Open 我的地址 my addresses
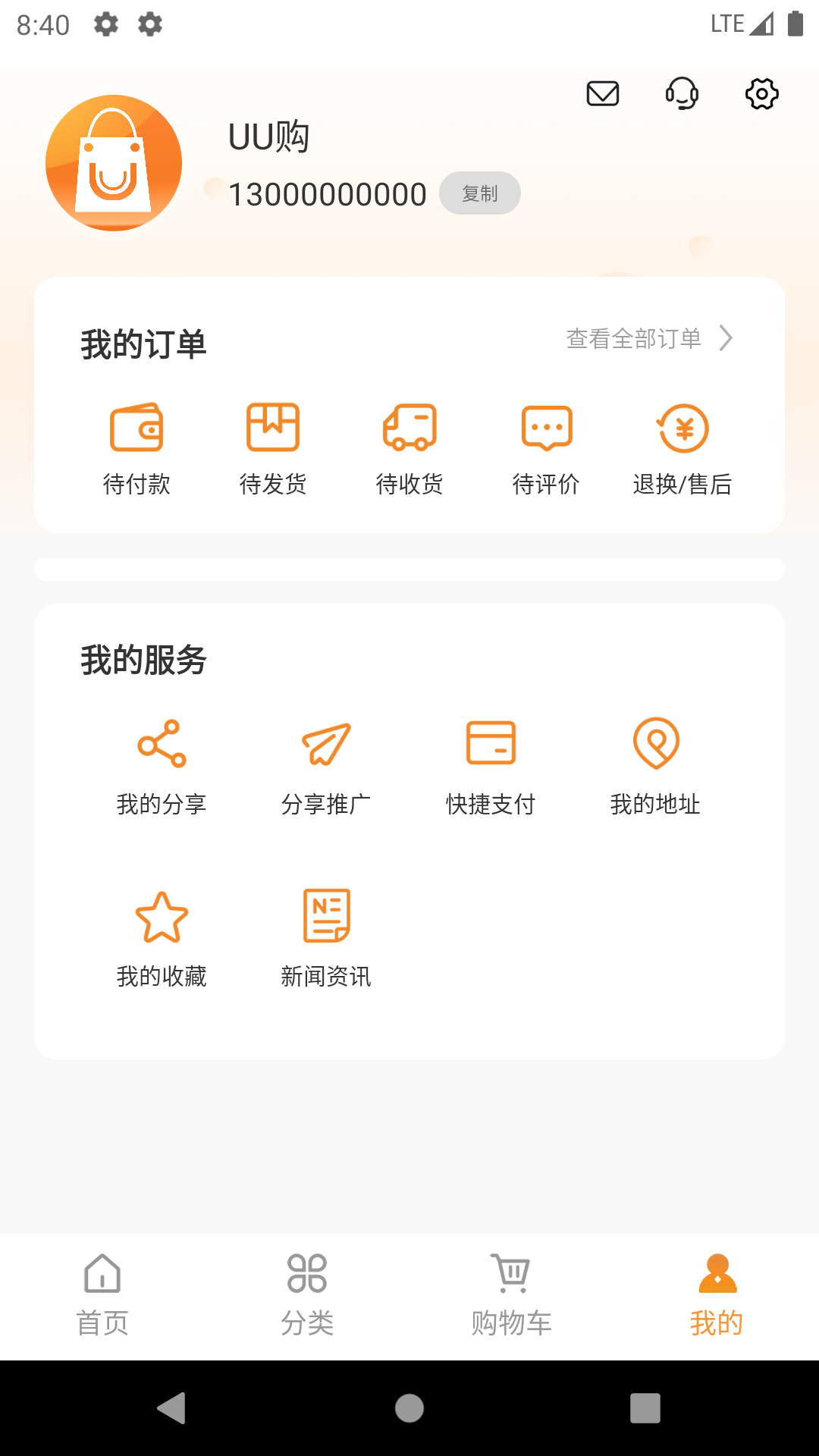819x1456 pixels. [655, 766]
